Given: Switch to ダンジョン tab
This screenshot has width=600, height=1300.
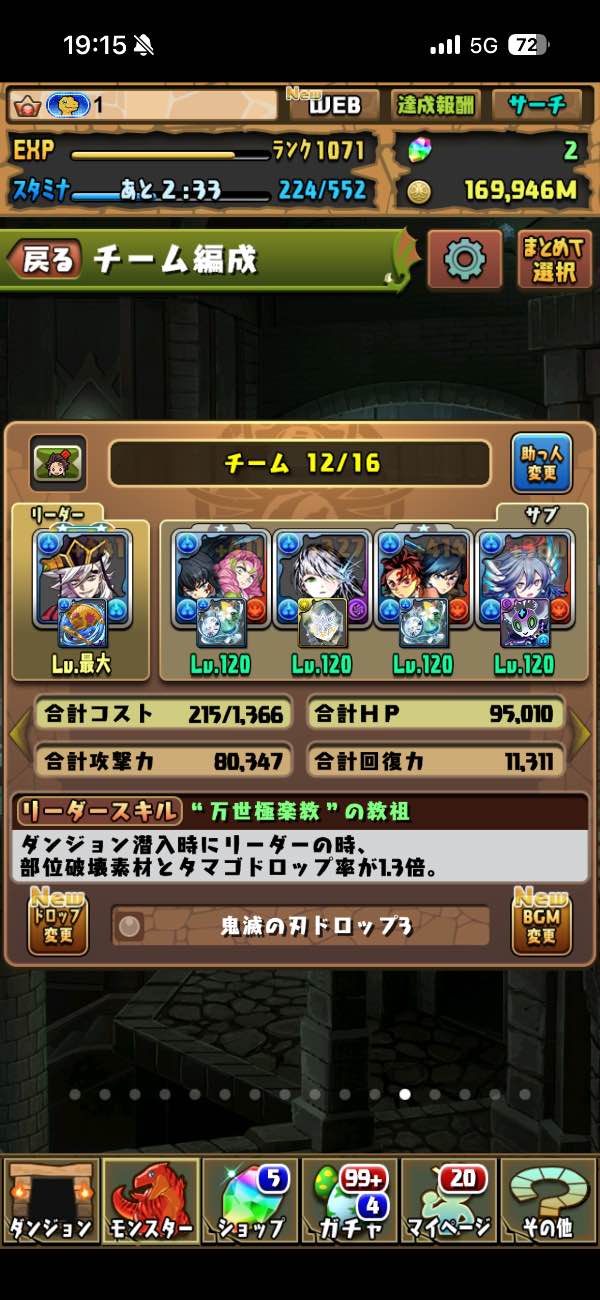Looking at the screenshot, I should [x=51, y=1200].
